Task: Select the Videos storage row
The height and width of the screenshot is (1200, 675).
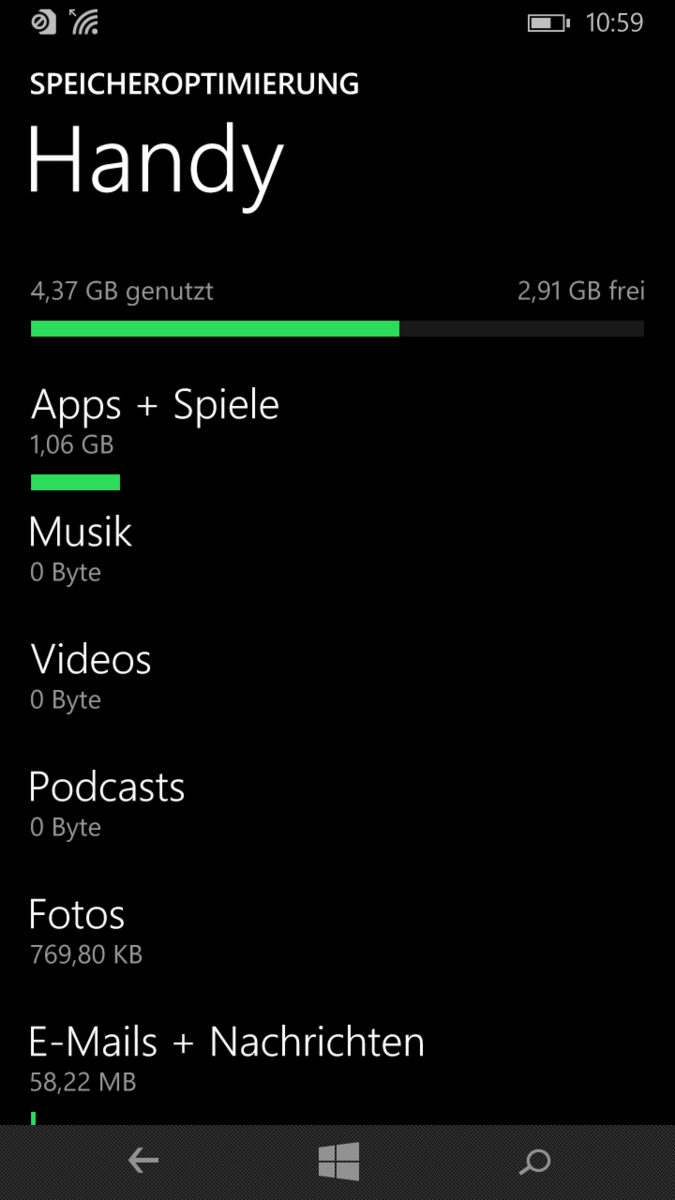Action: point(337,676)
